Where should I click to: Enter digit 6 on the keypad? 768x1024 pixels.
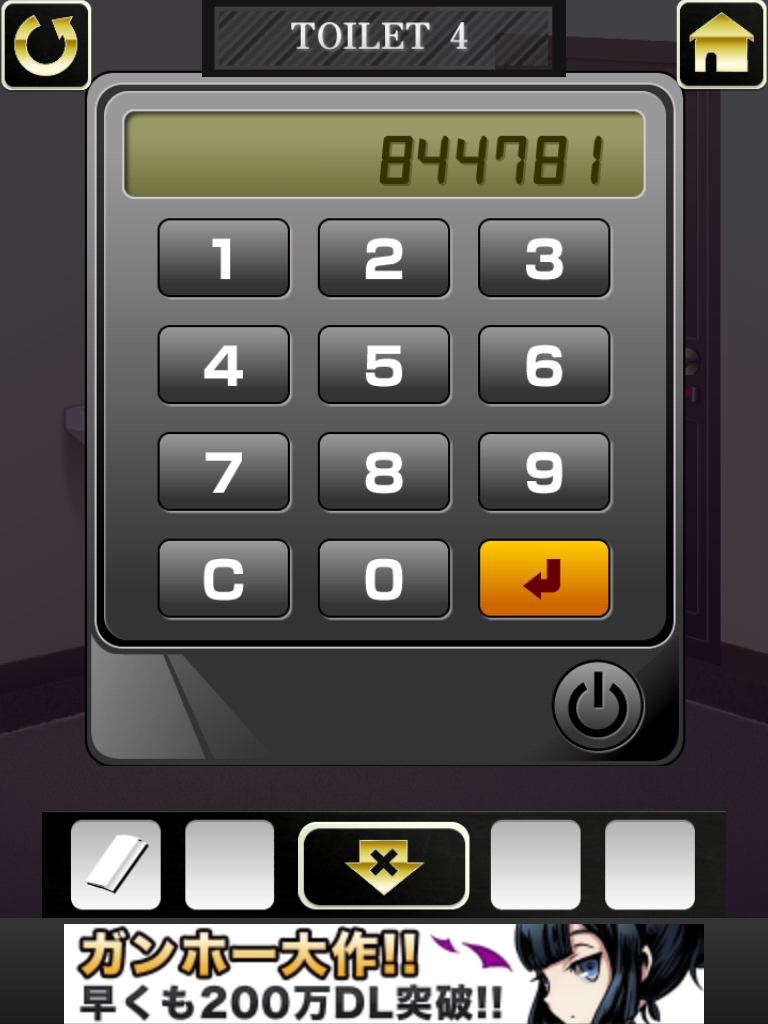pos(544,366)
